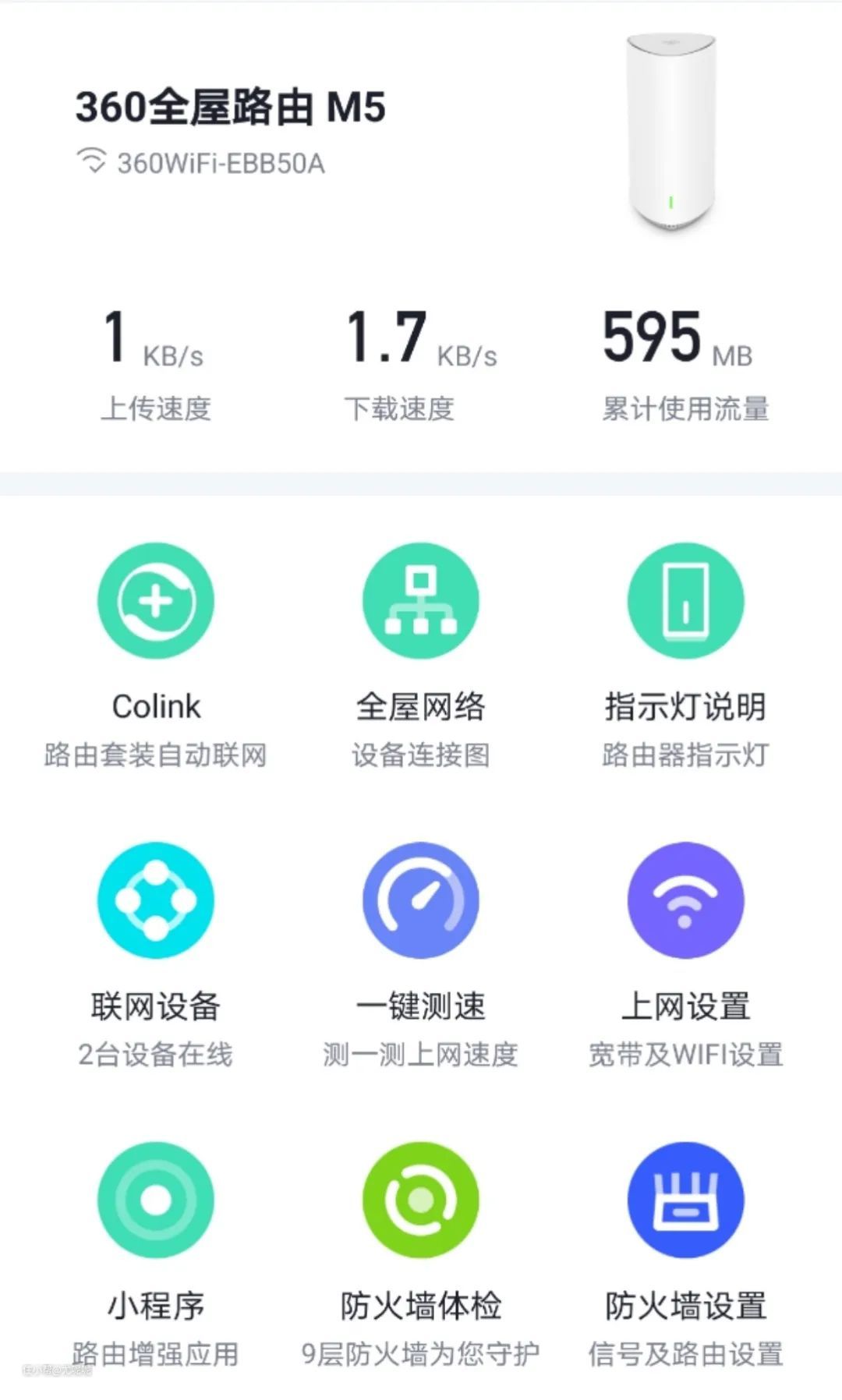
Task: View 指示灯说明 indicator light guide
Action: [685, 601]
